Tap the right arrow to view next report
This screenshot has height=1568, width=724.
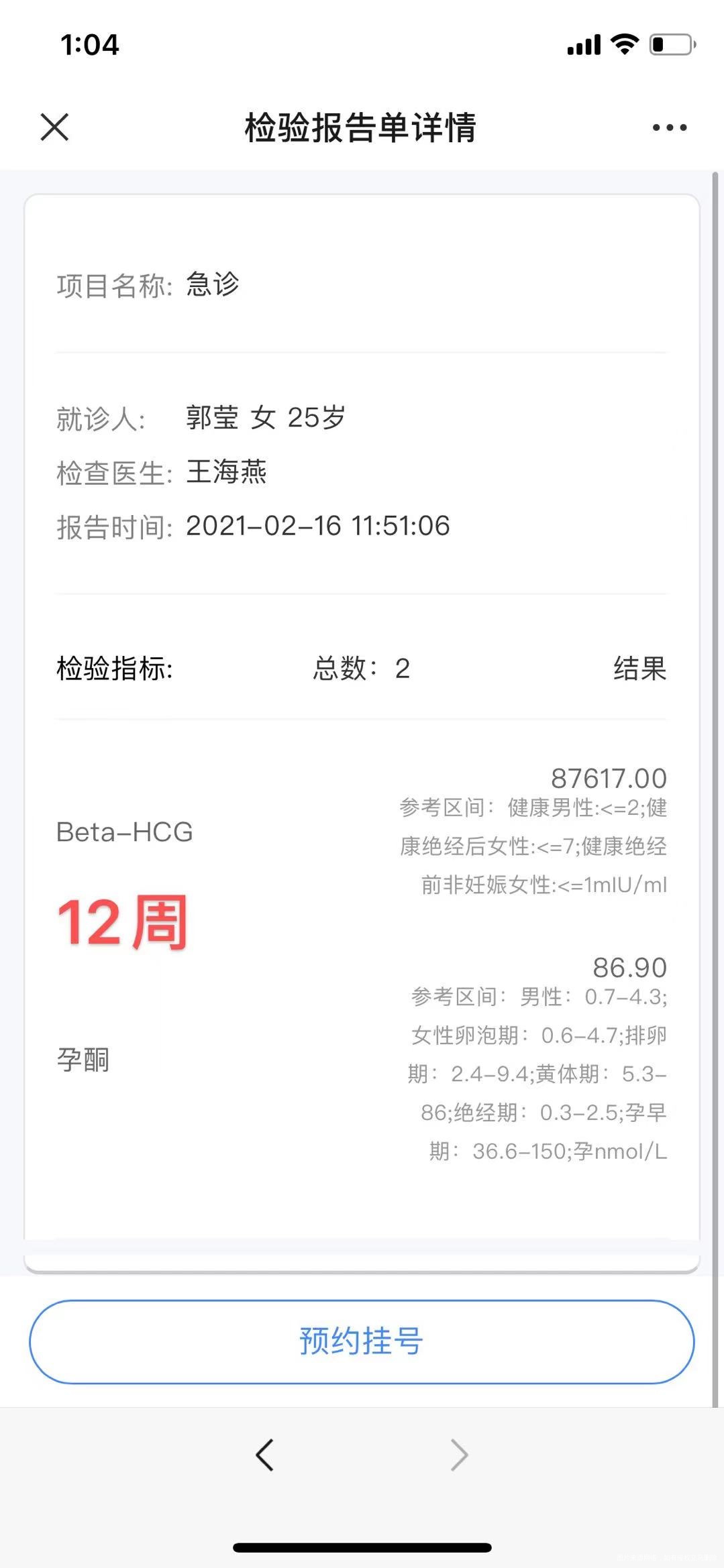pyautogui.click(x=459, y=1455)
